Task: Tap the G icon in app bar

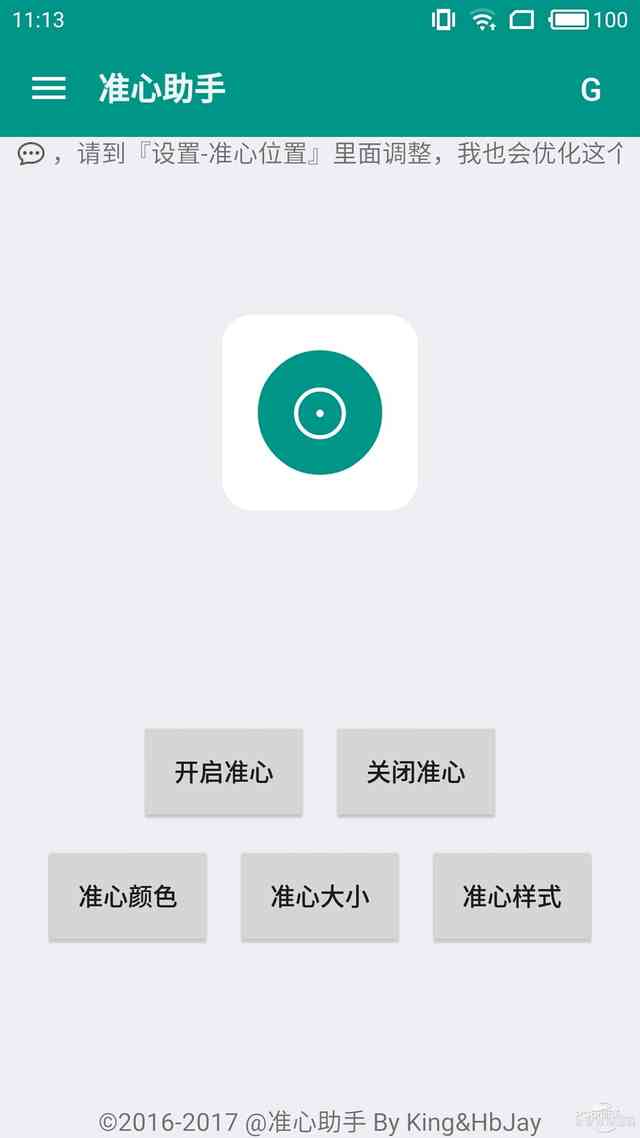Action: 590,90
